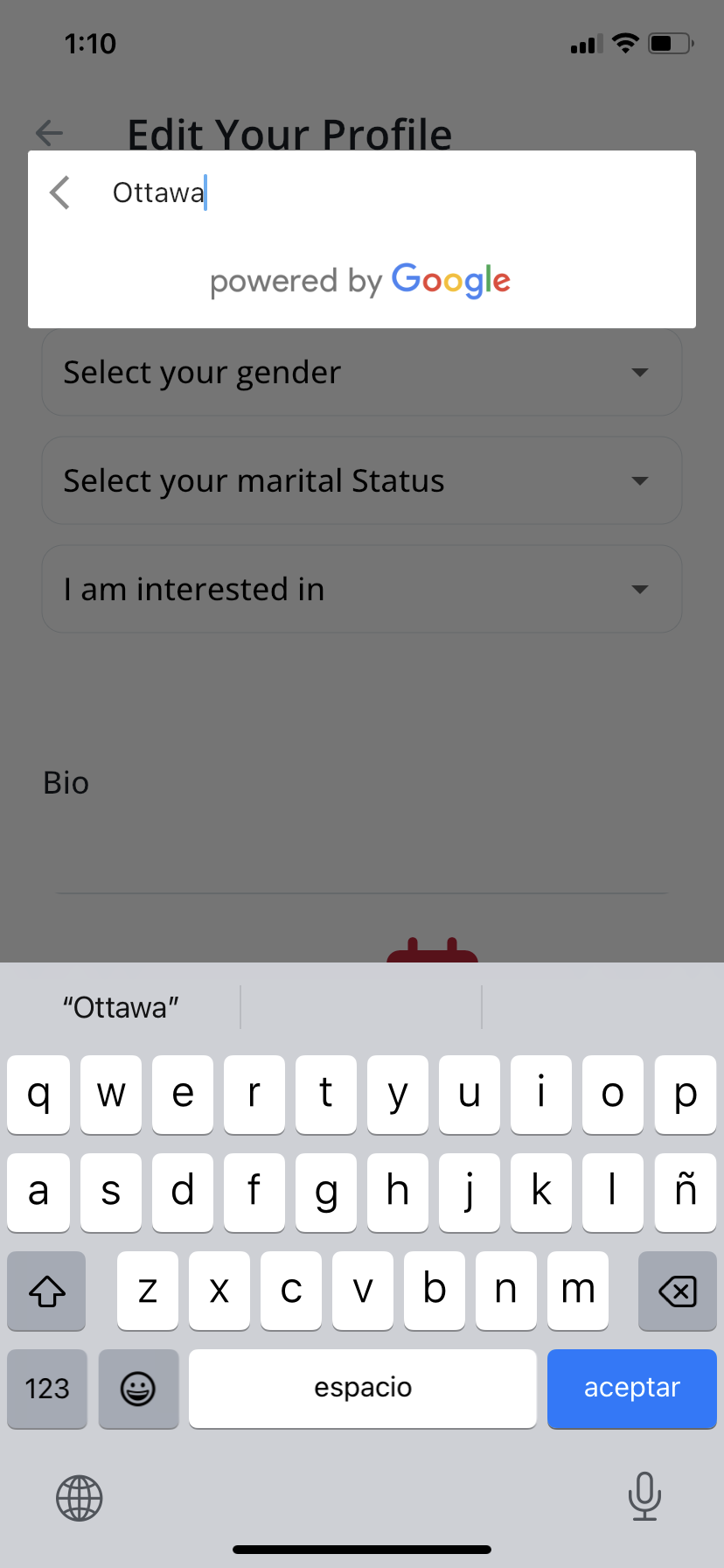Tap the back chevron in the search bar

(59, 192)
